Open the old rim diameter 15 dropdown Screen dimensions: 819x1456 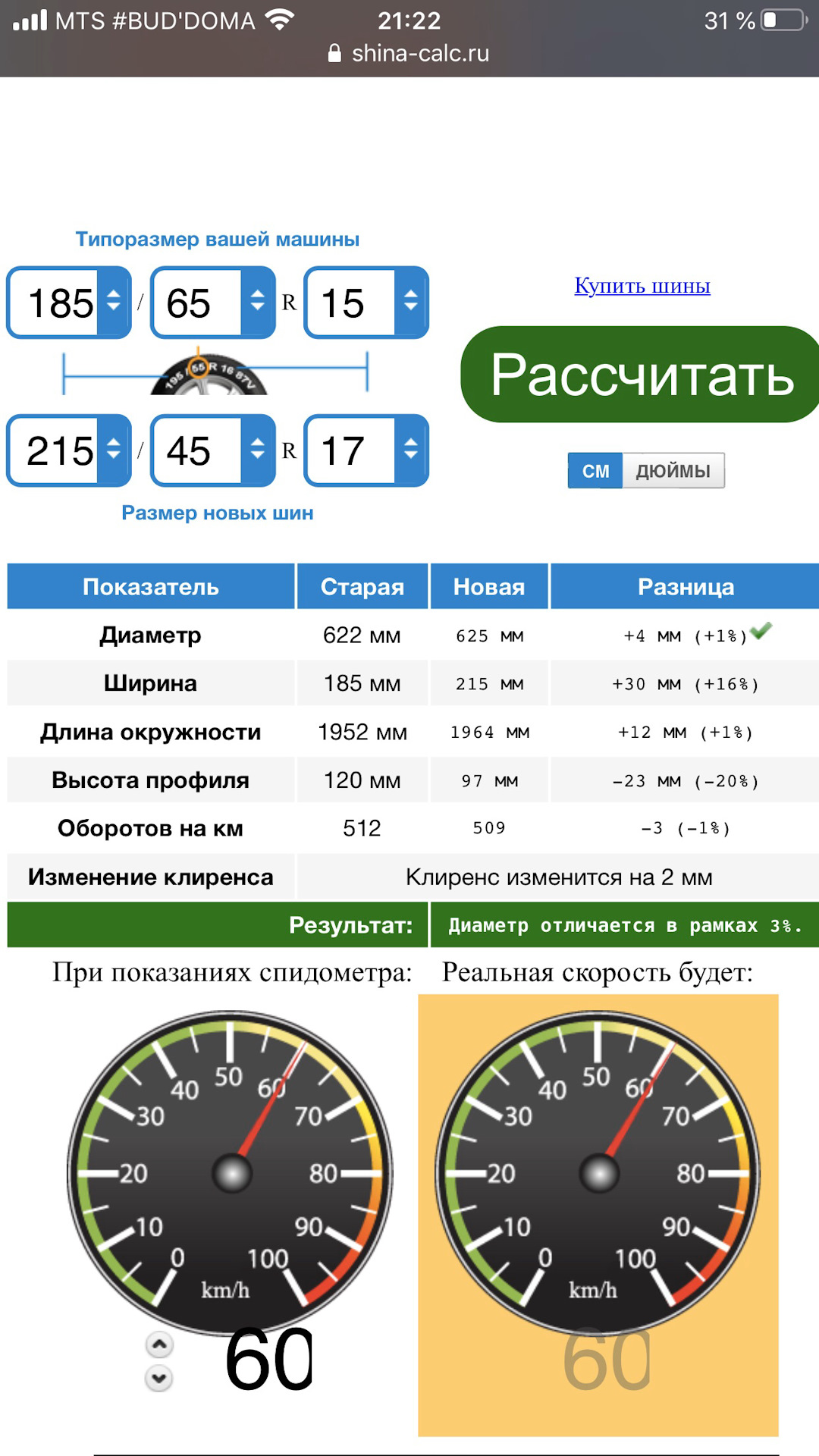click(366, 303)
